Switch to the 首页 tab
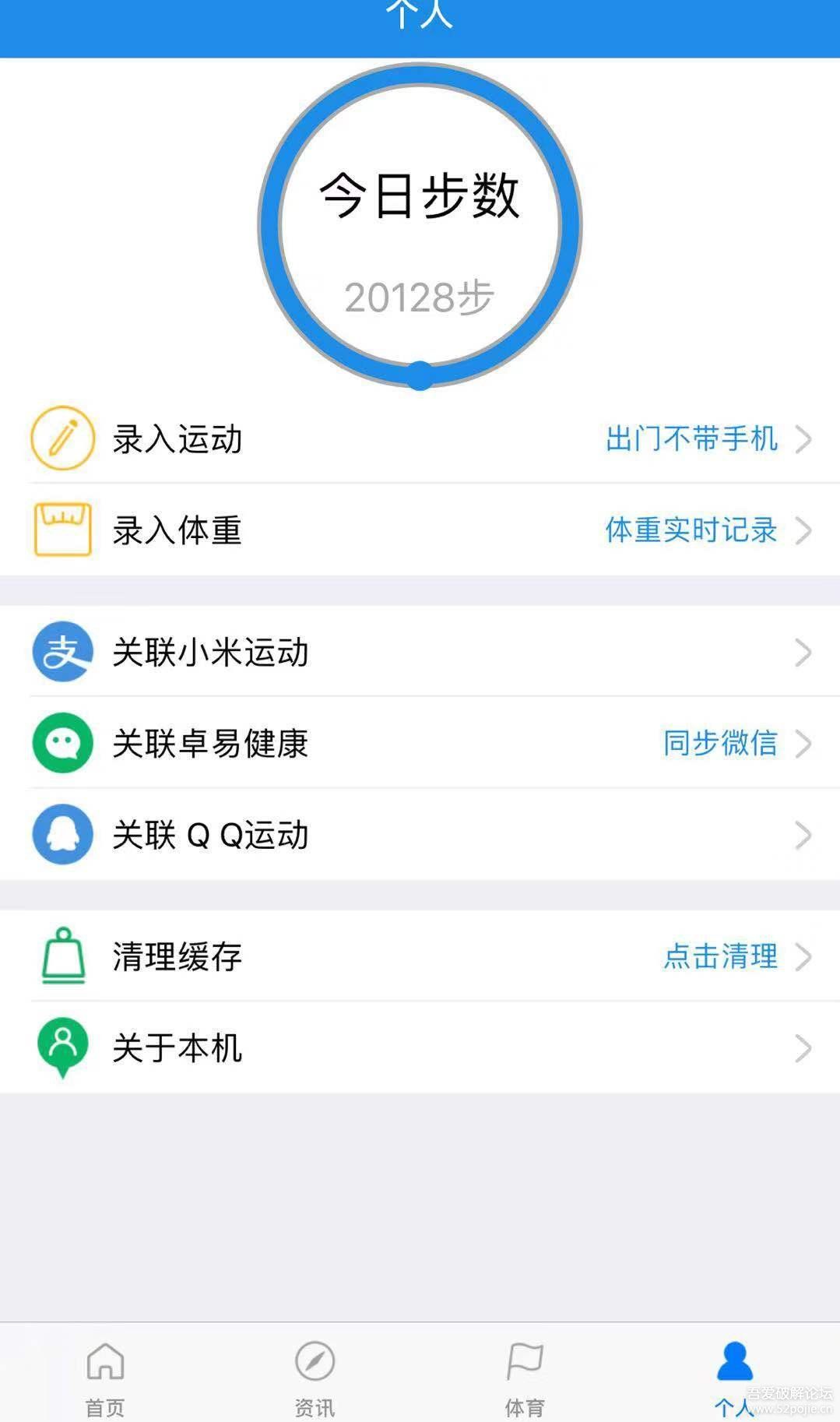840x1422 pixels. 105,1378
